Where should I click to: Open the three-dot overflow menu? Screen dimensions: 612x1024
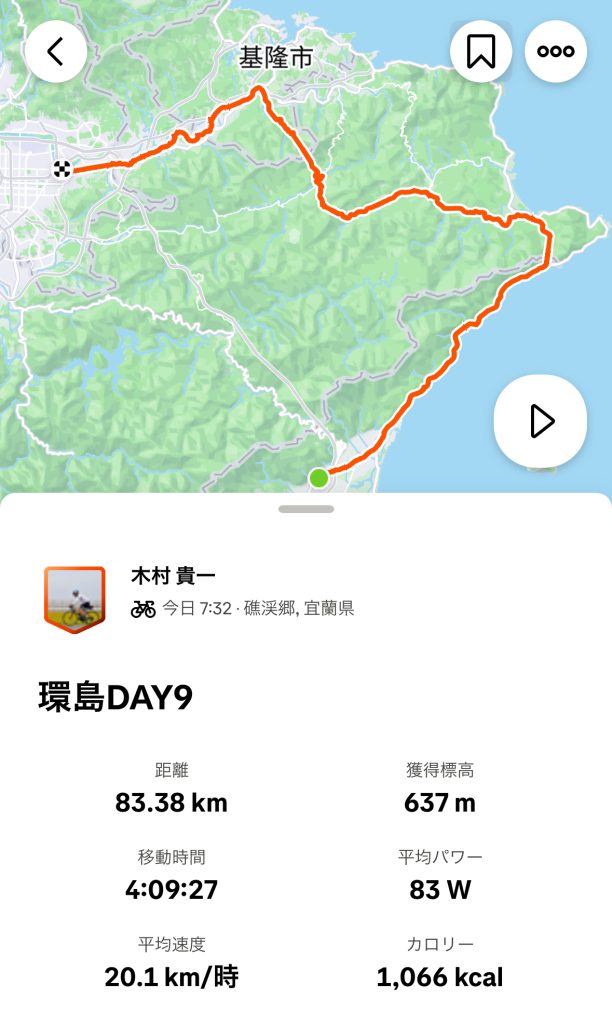pyautogui.click(x=556, y=52)
